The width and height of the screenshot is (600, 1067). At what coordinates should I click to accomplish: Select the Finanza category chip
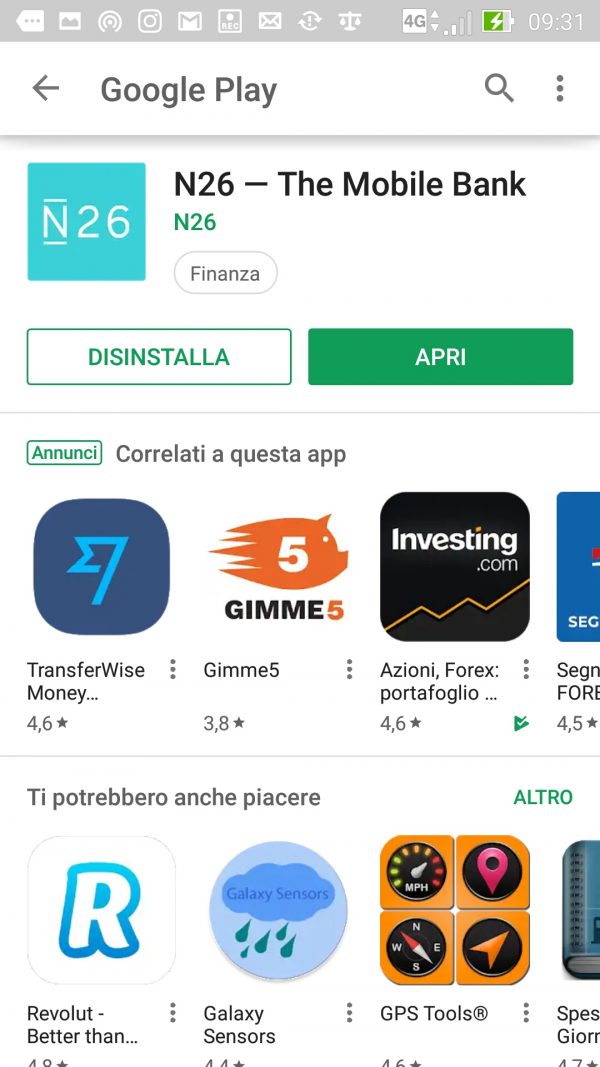click(225, 273)
